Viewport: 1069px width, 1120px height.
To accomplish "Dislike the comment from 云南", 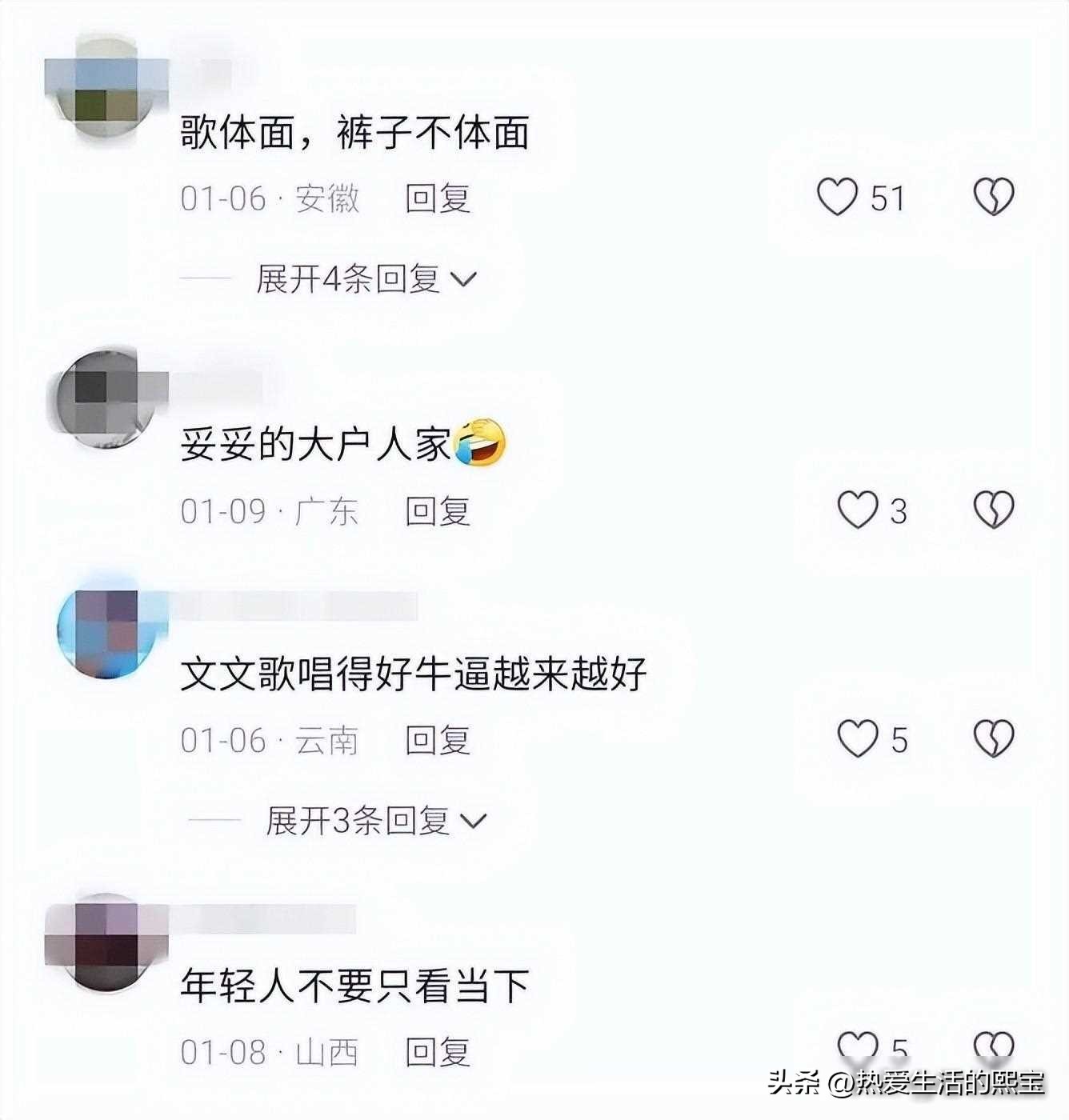I will [994, 739].
